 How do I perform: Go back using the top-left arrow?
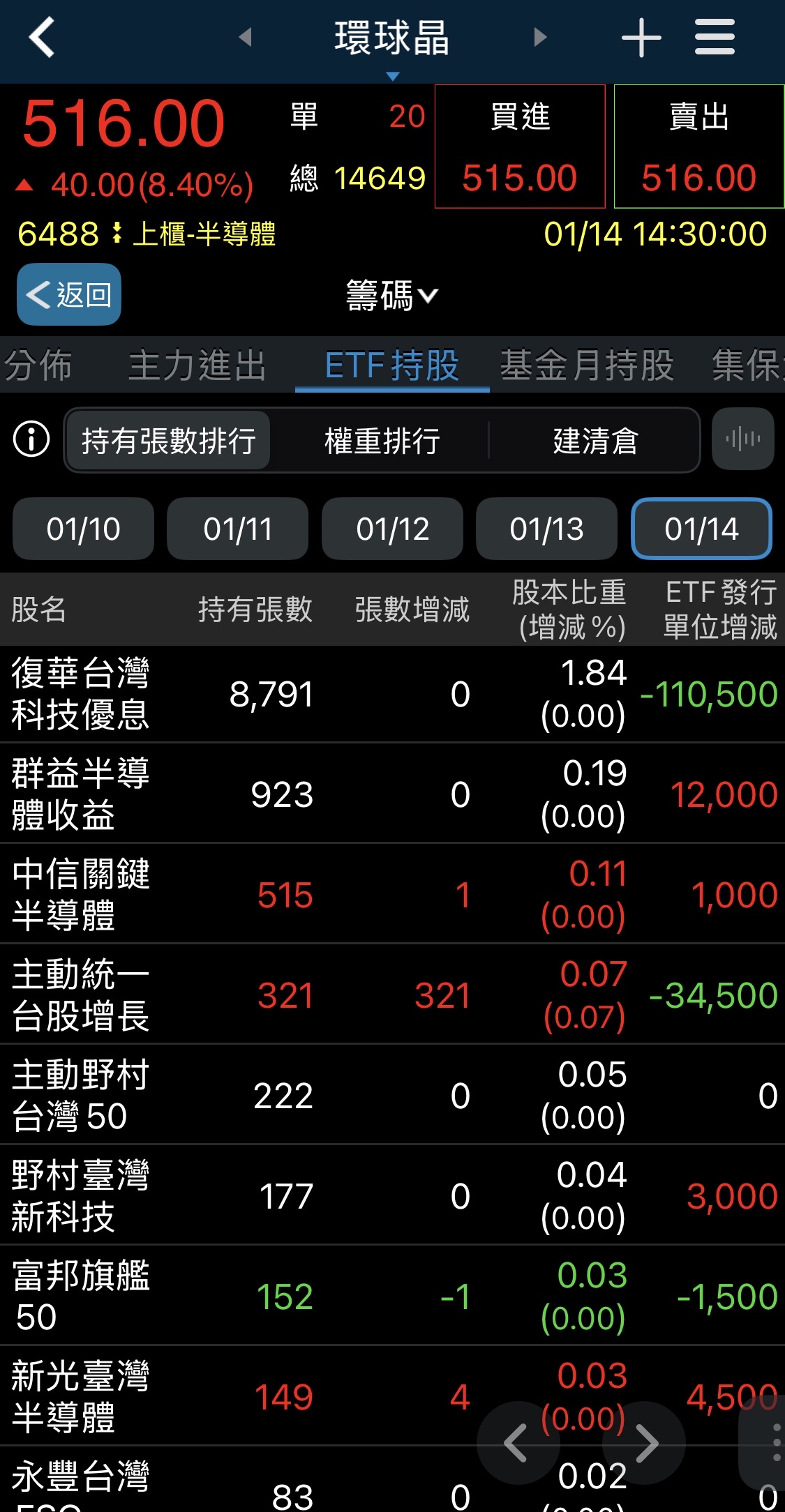click(x=42, y=38)
